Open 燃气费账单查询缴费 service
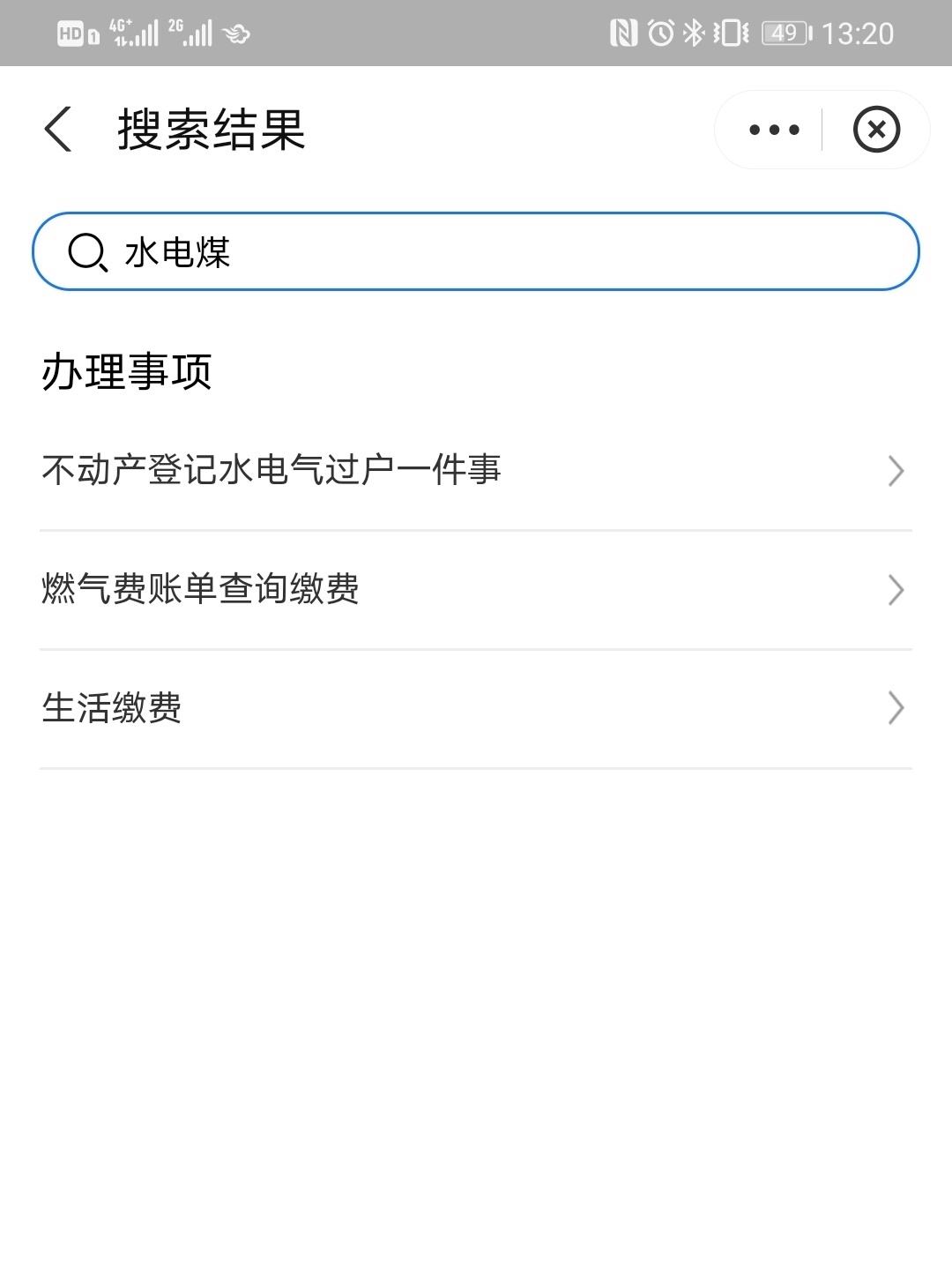The height and width of the screenshot is (1269, 952). pos(203,589)
